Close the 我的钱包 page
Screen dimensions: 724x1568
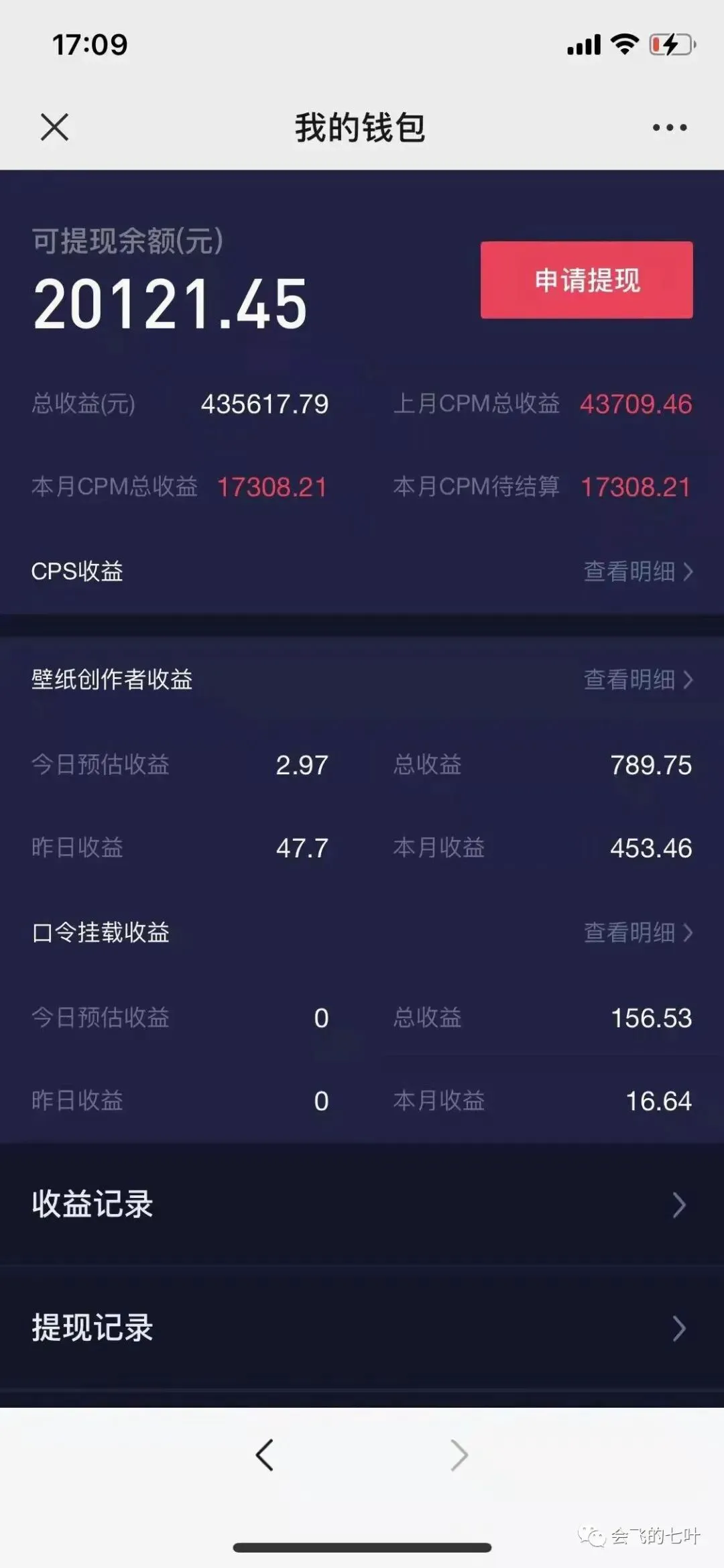(54, 127)
